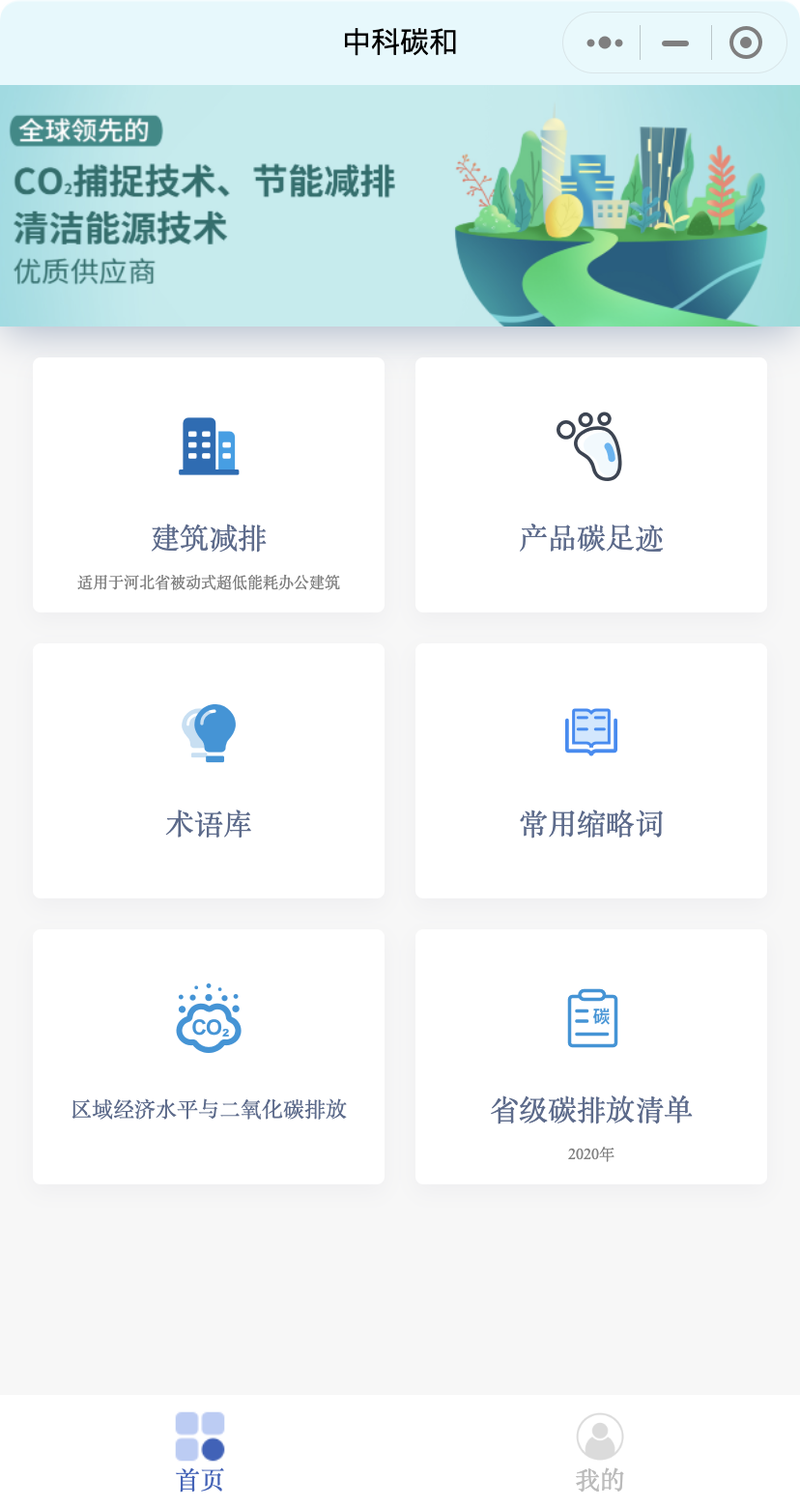Open the CO₂捕捉技术 promo banner
Viewport: 800px width, 1507px height.
pyautogui.click(x=400, y=206)
